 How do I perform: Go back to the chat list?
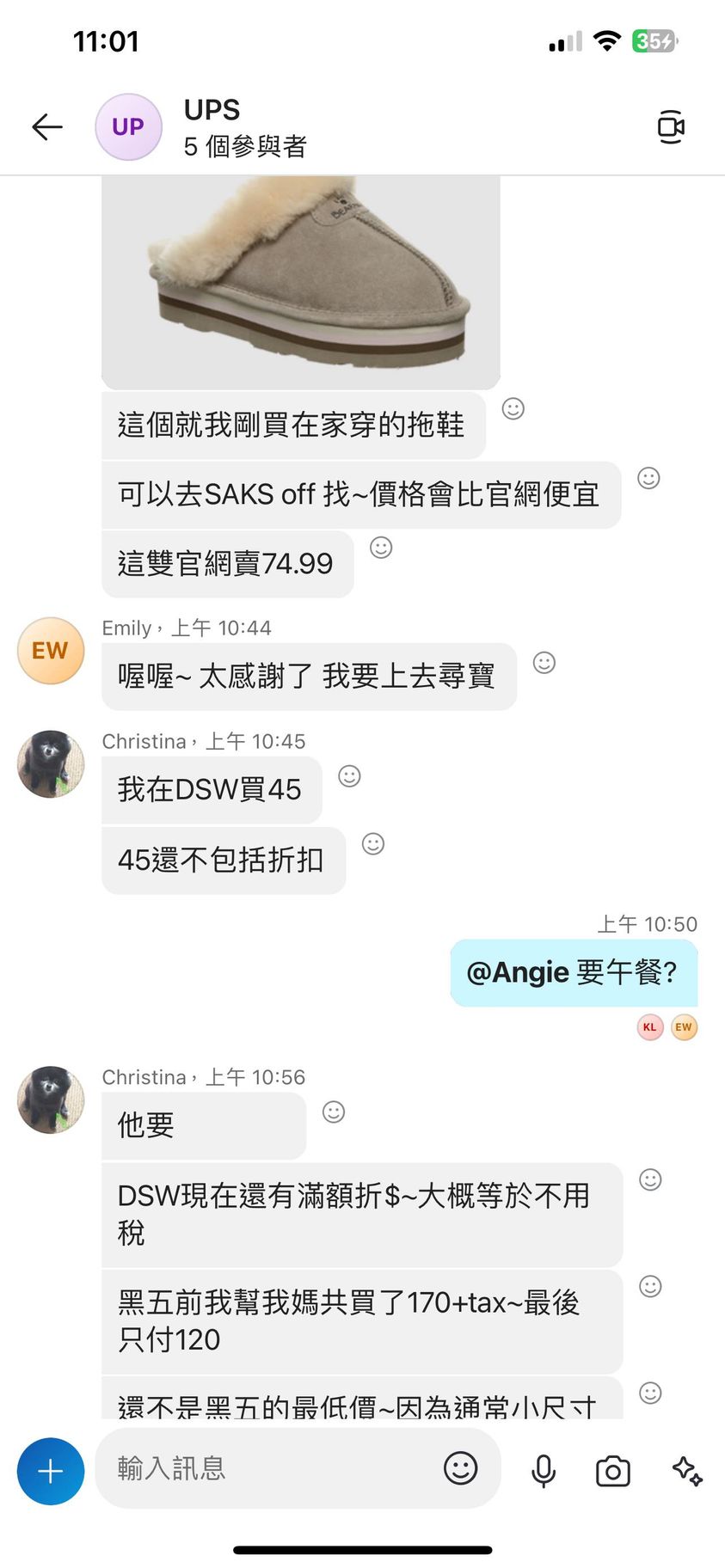point(47,127)
